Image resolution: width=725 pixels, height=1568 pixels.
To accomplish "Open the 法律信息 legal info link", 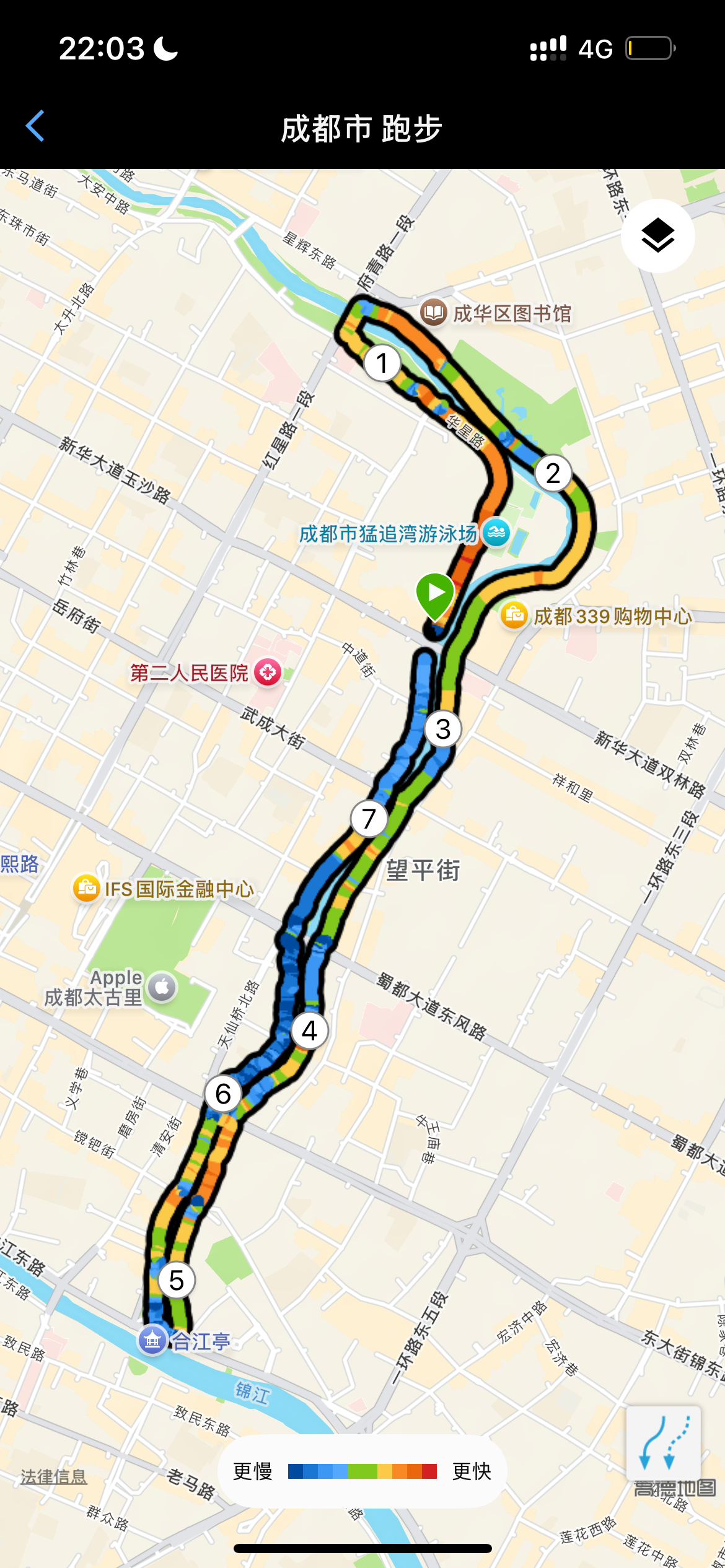I will point(54,1477).
